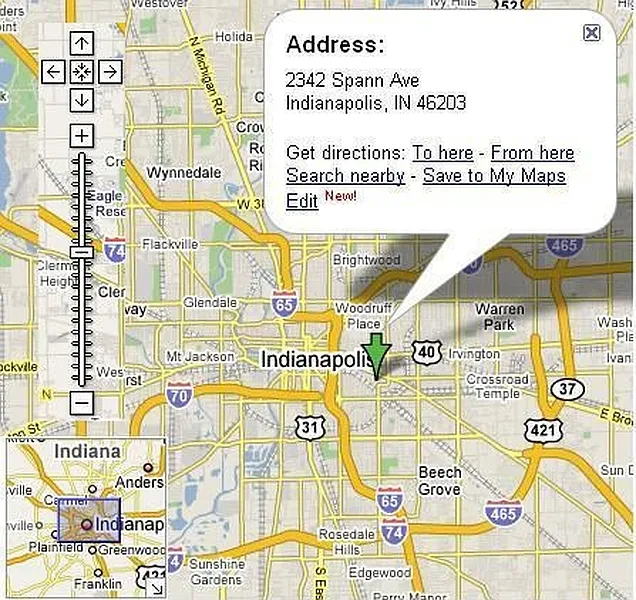This screenshot has height=600, width=636.
Task: Open Search nearby link
Action: (345, 176)
